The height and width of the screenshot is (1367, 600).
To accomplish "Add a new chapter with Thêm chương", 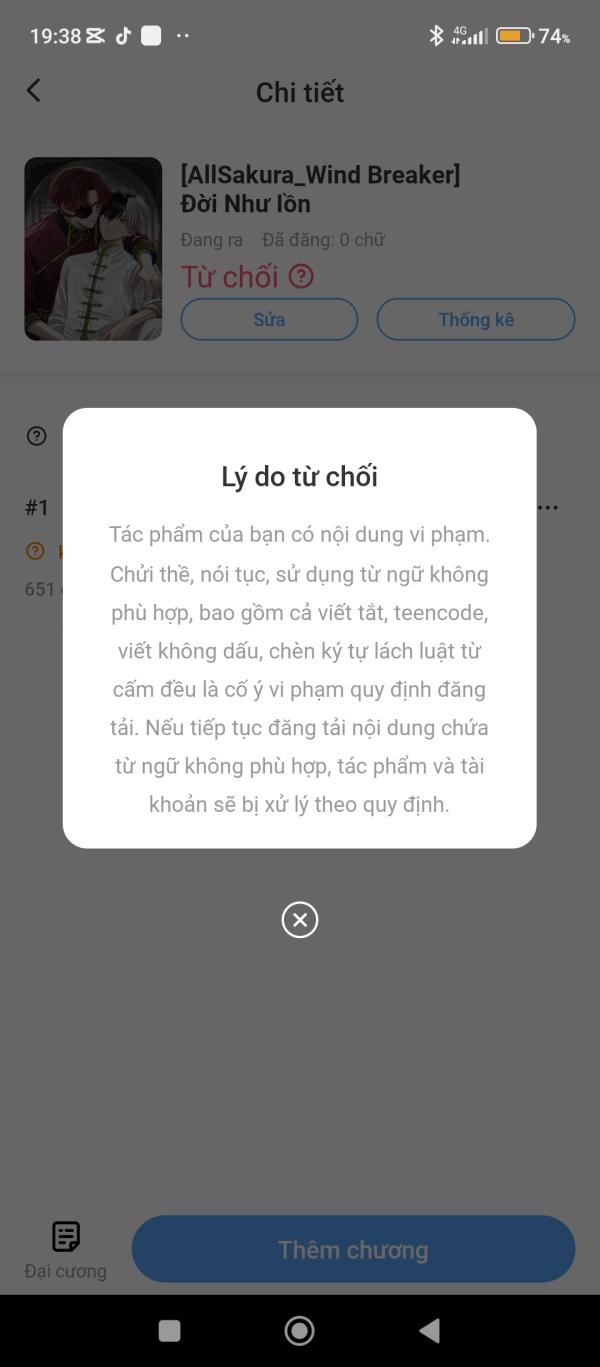I will click(x=353, y=1249).
